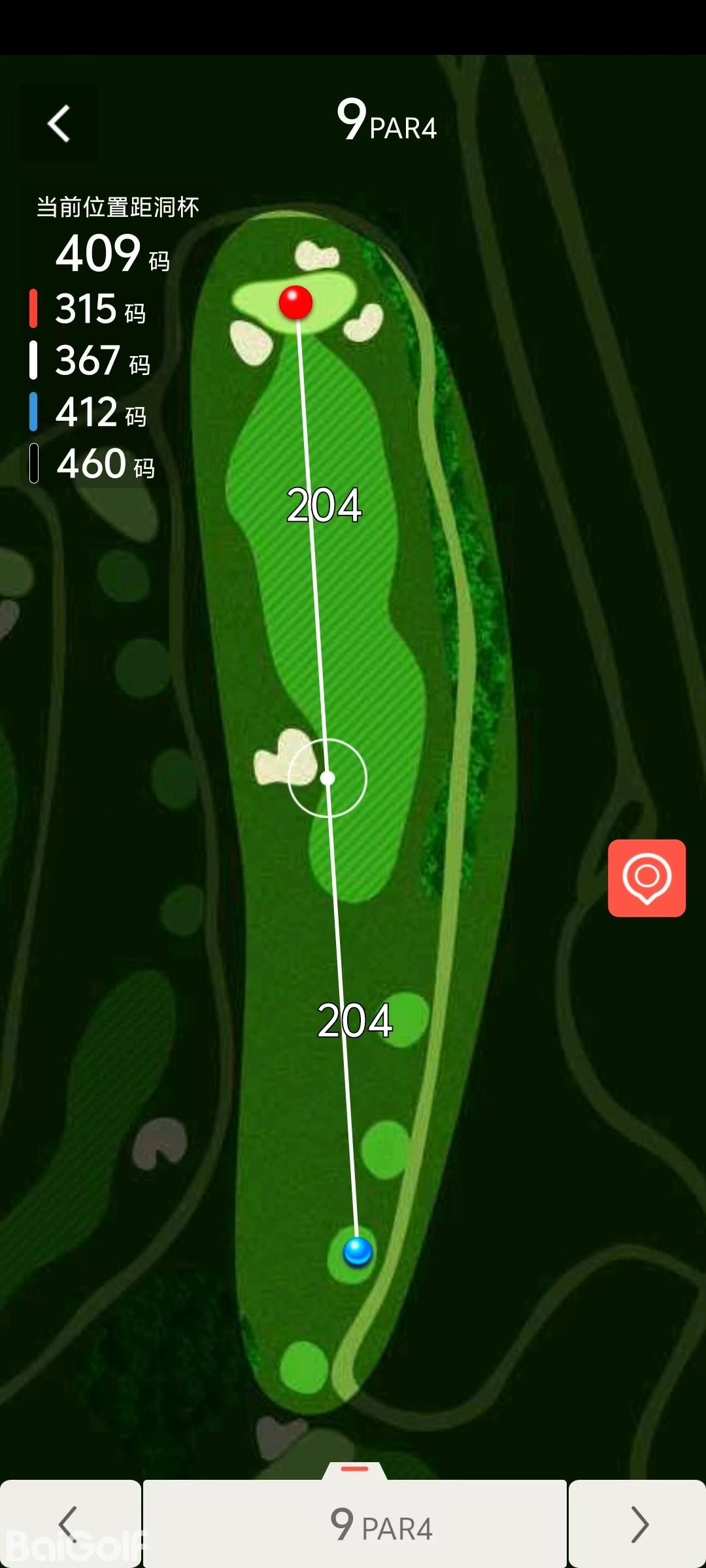Go back using the top-left arrow

(x=59, y=123)
